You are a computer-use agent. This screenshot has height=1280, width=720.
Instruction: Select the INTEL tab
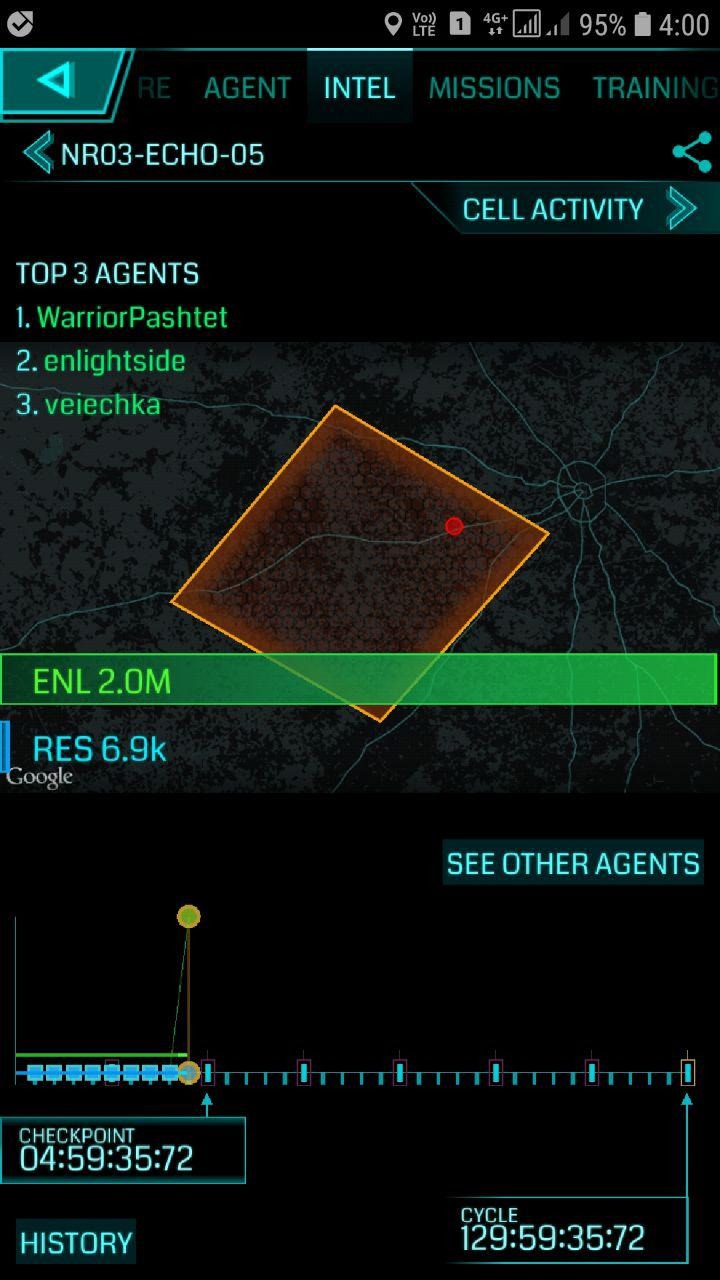[359, 88]
